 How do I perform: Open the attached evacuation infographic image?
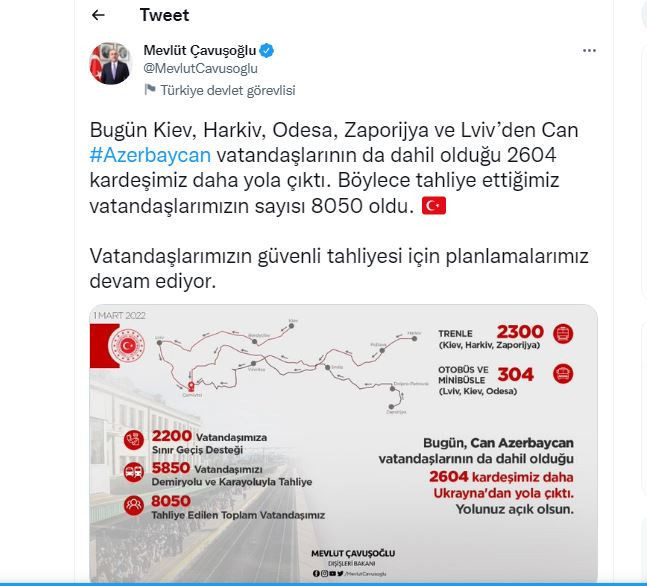pos(343,444)
